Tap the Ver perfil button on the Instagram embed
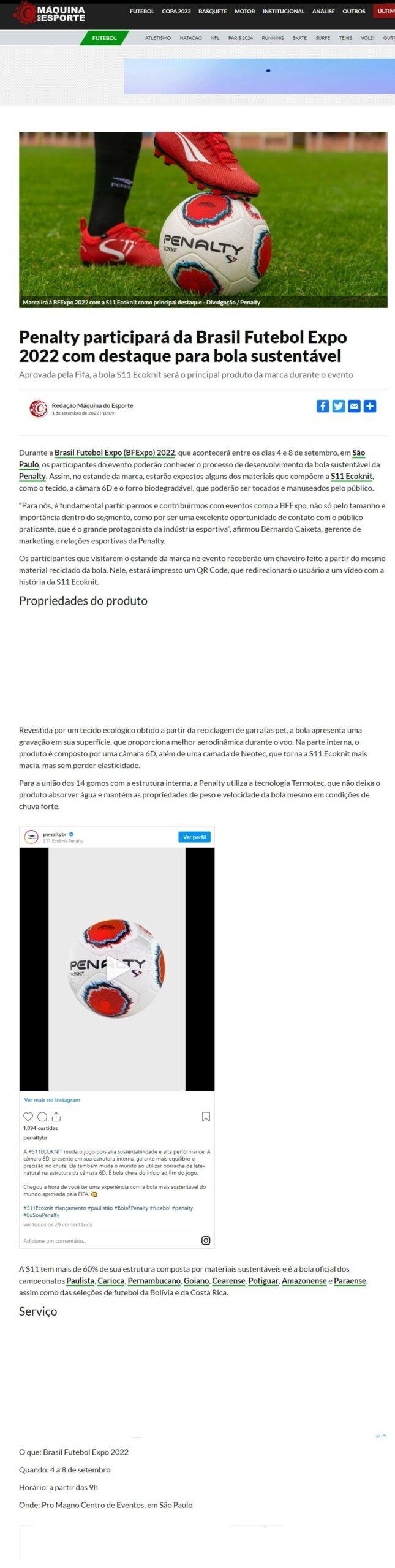This screenshot has height=1568, width=395. point(194,837)
